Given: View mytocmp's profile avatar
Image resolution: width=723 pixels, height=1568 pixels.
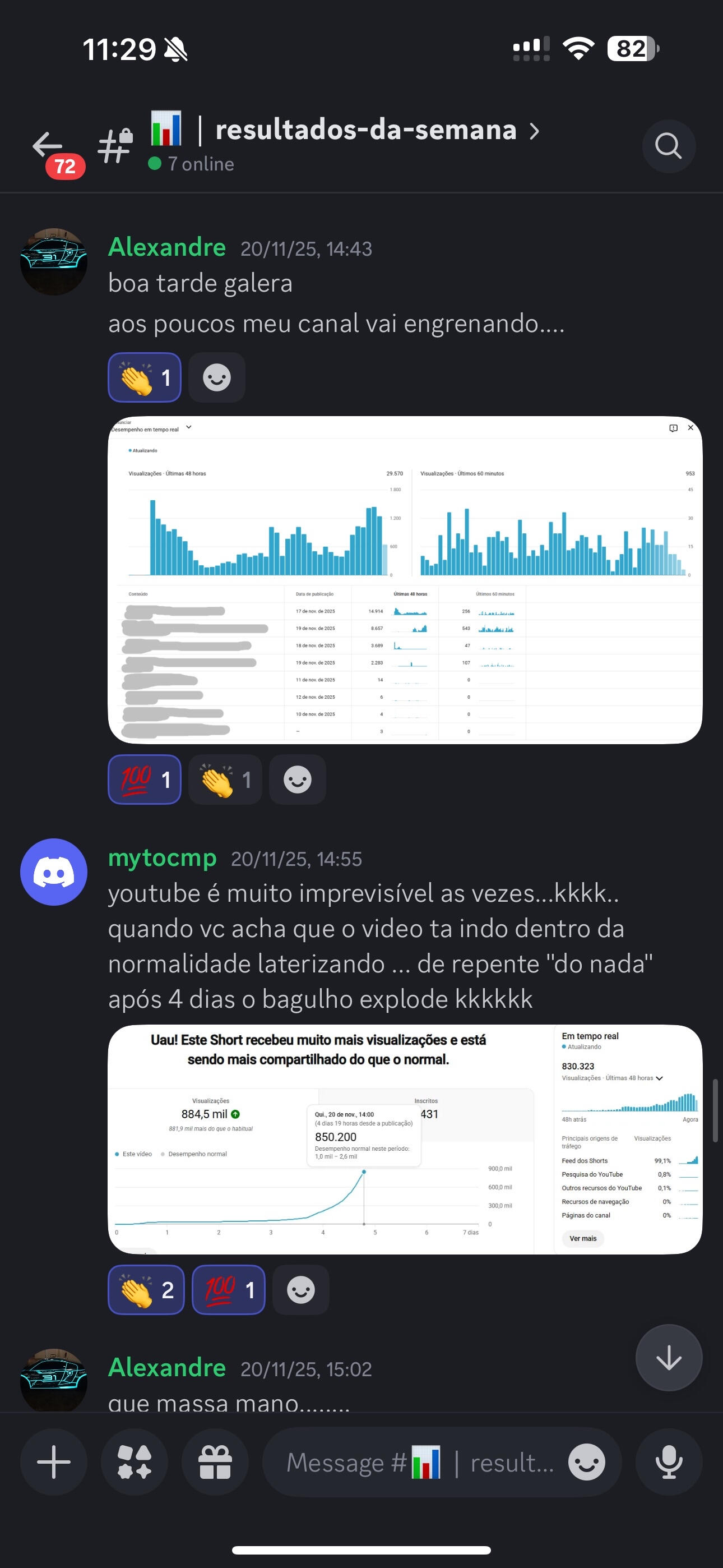Looking at the screenshot, I should (54, 871).
